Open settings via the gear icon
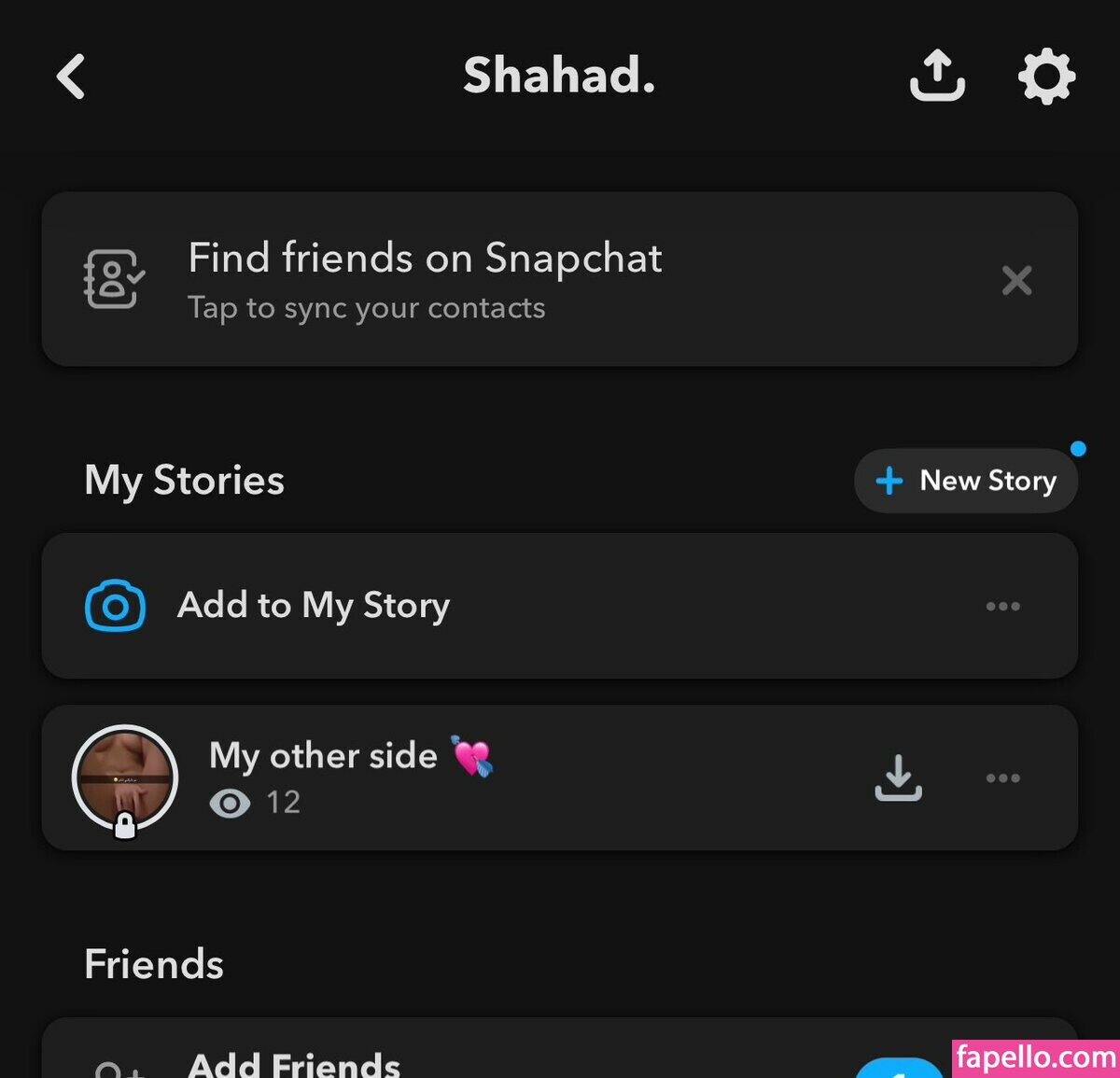1120x1078 pixels. [1046, 77]
